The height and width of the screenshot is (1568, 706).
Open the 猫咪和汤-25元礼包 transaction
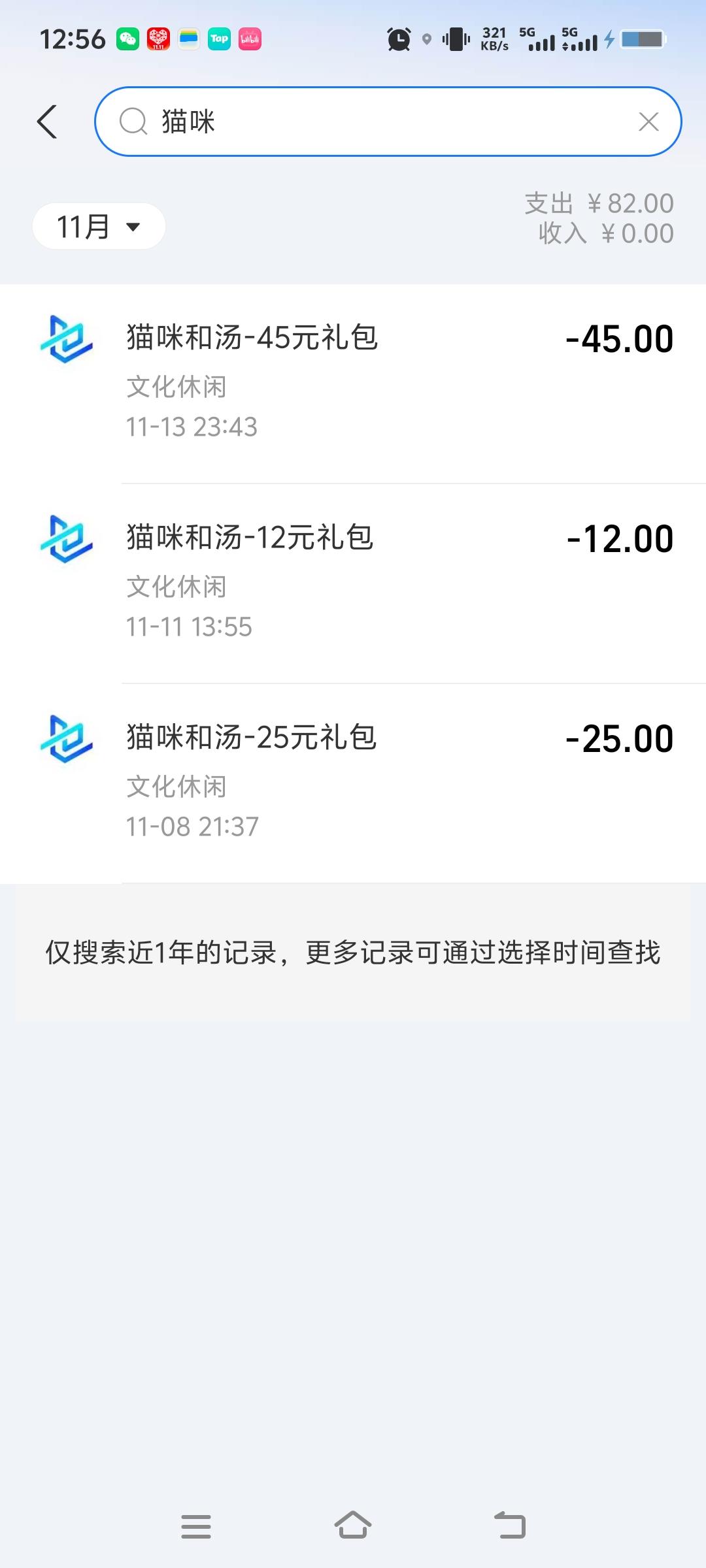click(353, 784)
